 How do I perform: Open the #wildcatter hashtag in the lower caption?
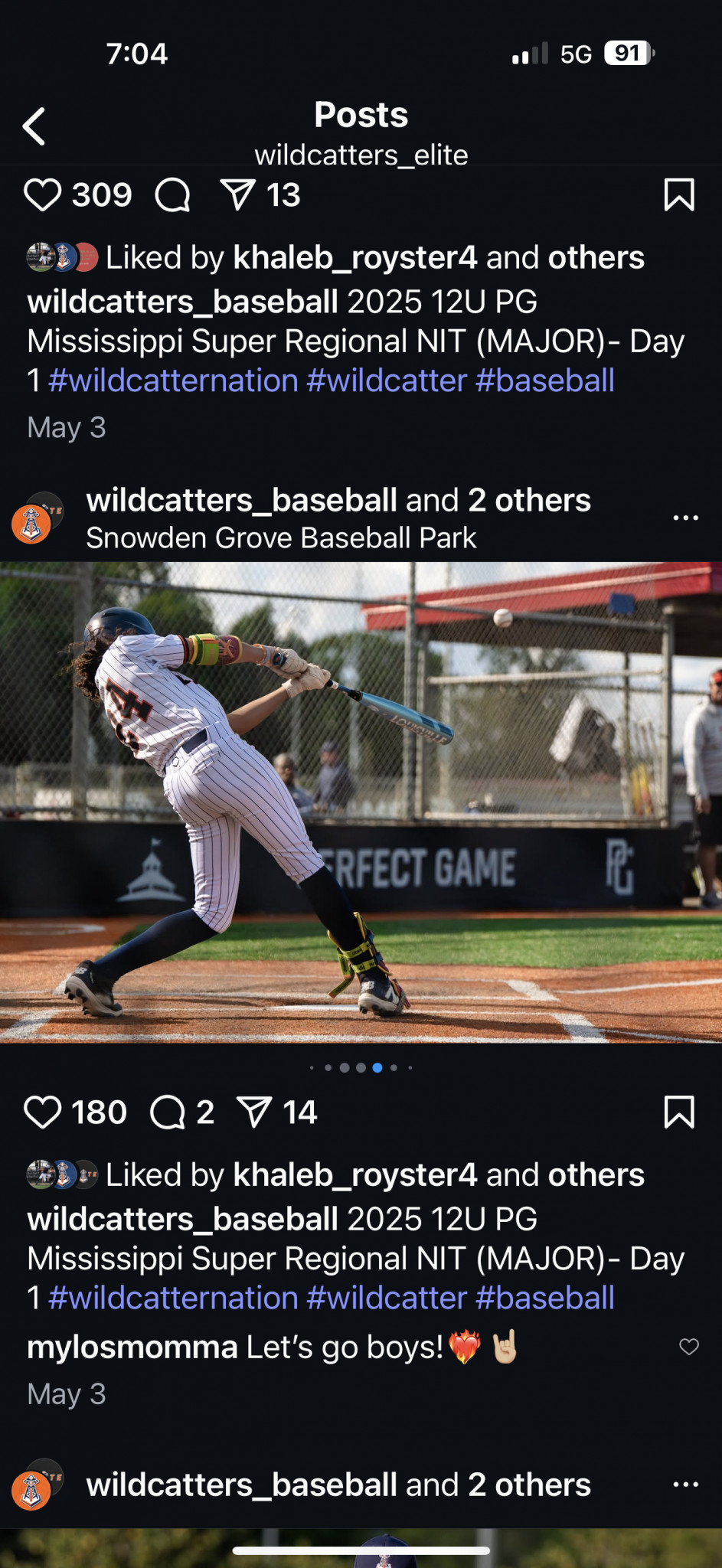(x=387, y=1298)
